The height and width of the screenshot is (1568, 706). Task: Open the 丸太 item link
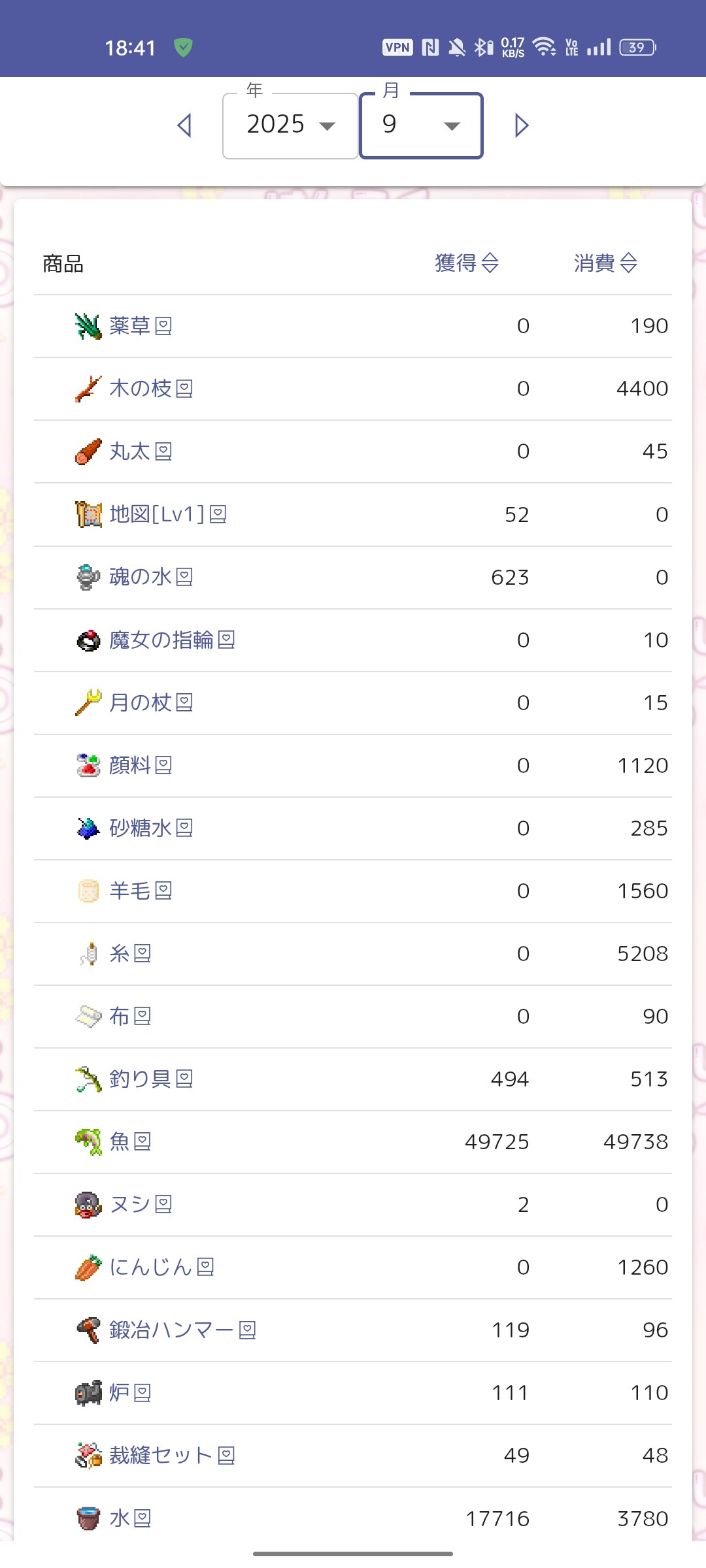130,451
